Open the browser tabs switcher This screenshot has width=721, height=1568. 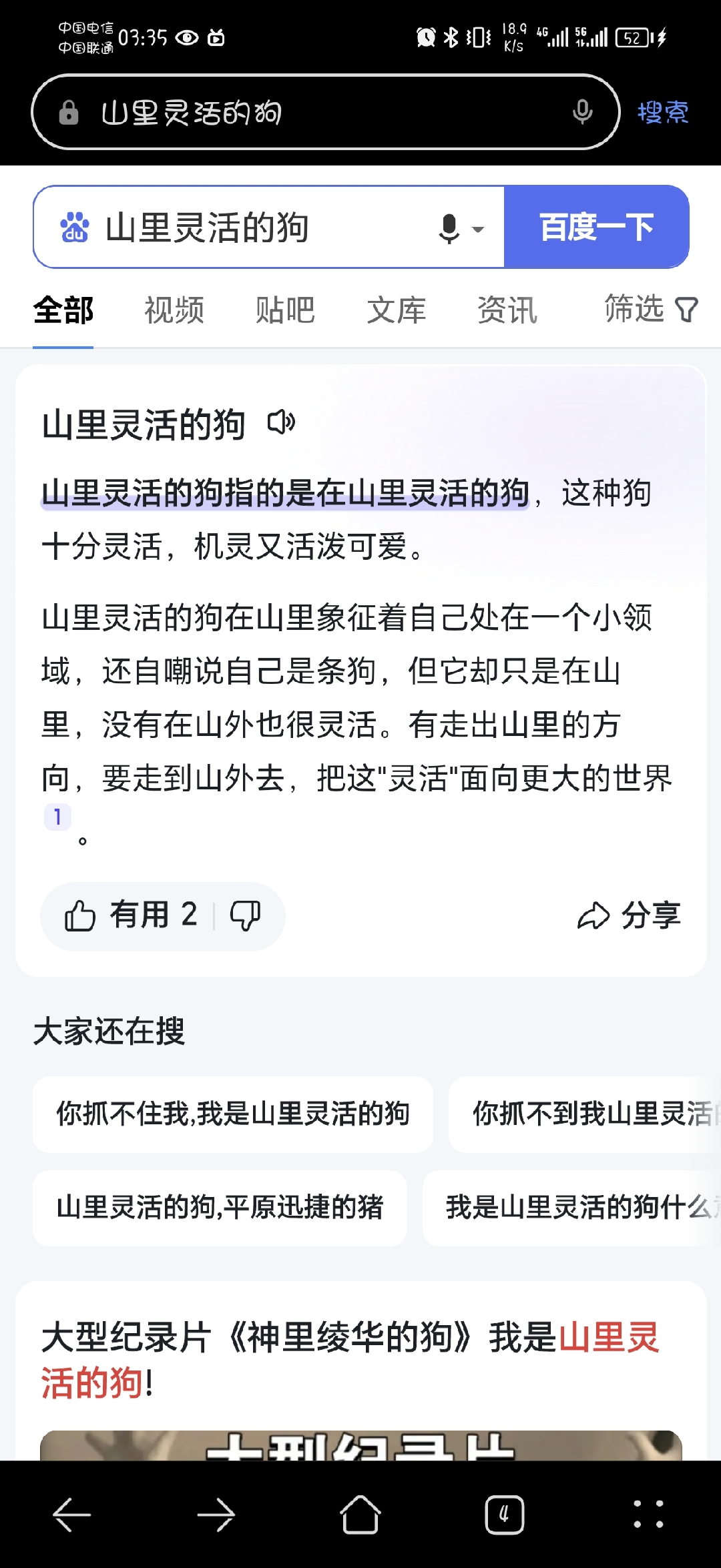504,1515
